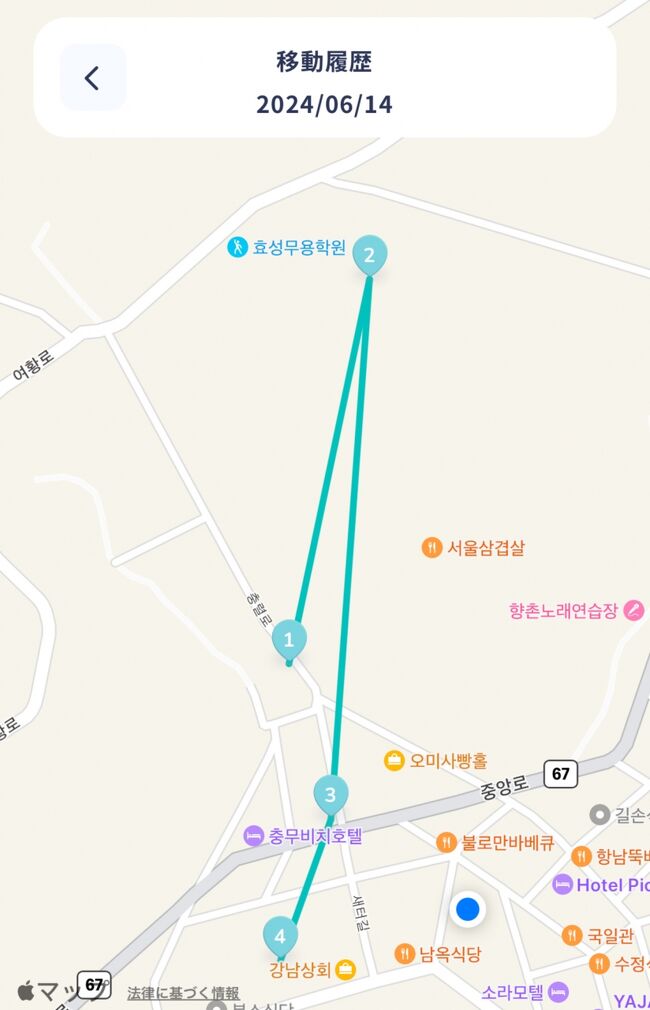Go back using the arrow button
Screen dimensions: 650x1010
[93, 78]
